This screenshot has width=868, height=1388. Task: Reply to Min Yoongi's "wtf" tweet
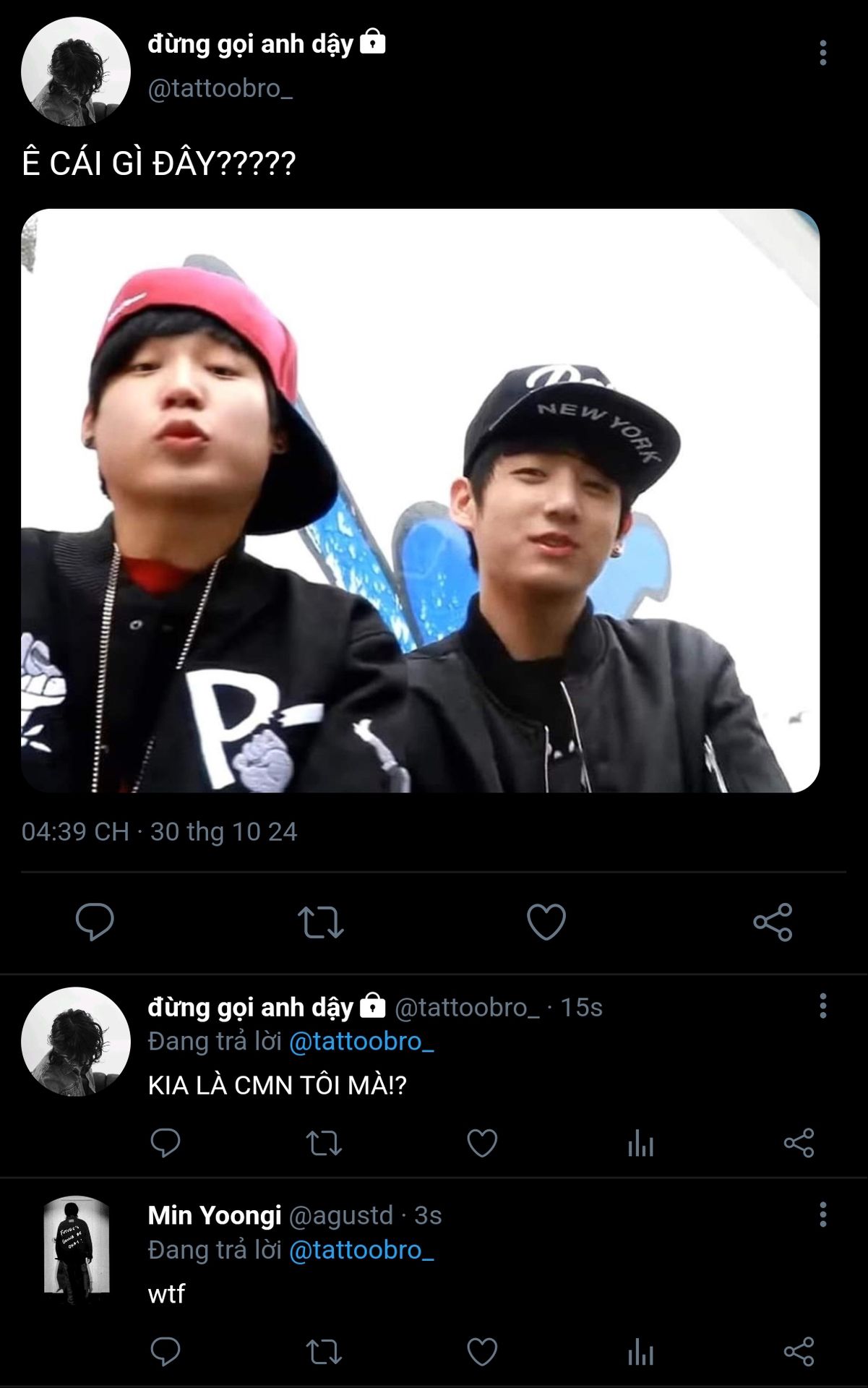(x=166, y=1352)
